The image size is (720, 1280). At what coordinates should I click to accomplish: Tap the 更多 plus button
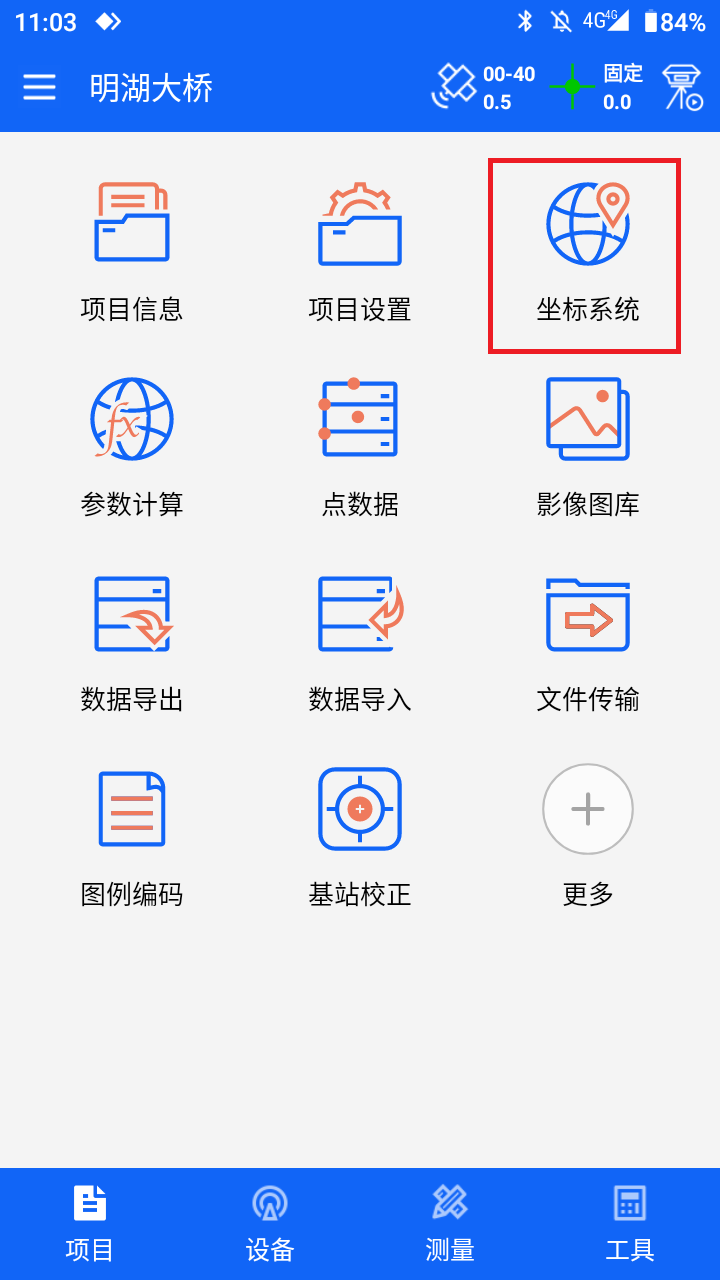(587, 809)
